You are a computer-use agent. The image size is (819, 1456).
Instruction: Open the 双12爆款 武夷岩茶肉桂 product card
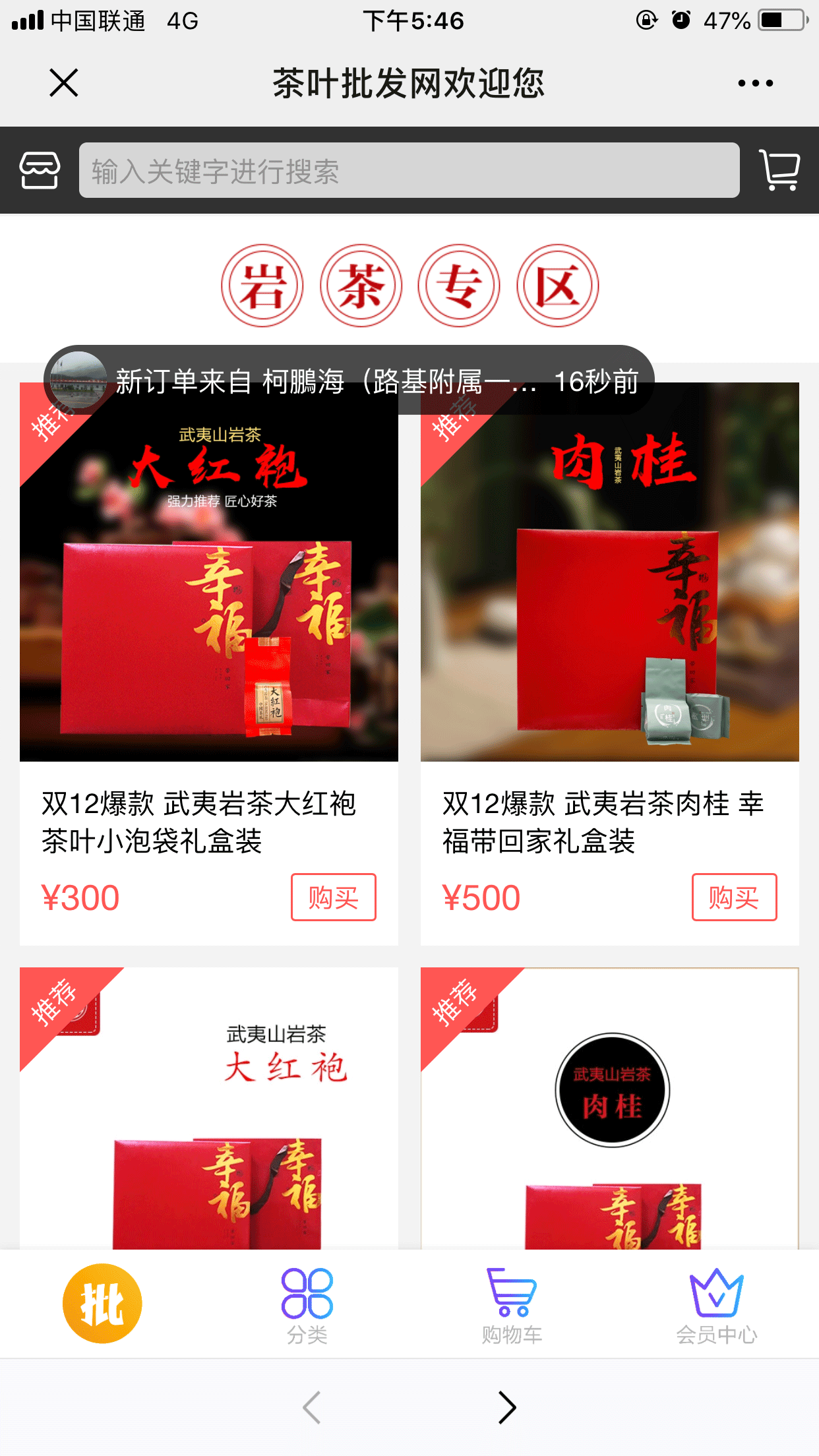(x=609, y=593)
